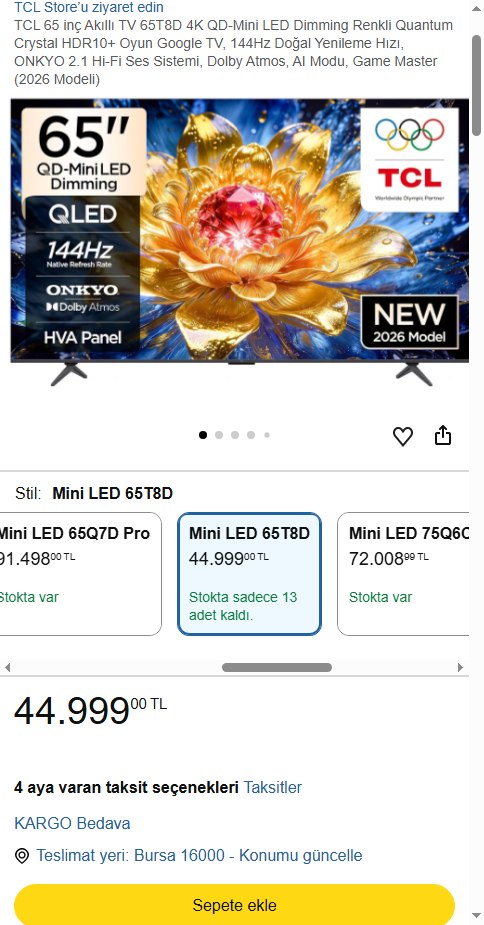Visit the TCL Store link
Viewport: 484px width, 925px height.
coord(89,8)
